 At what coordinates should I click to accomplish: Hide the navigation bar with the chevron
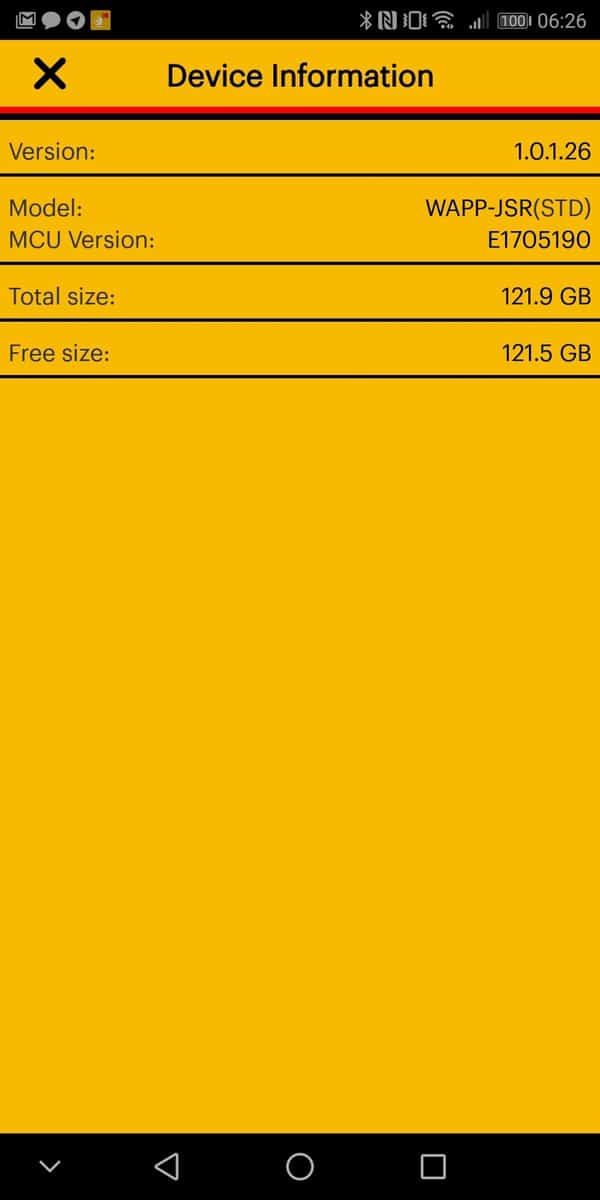[x=49, y=1166]
